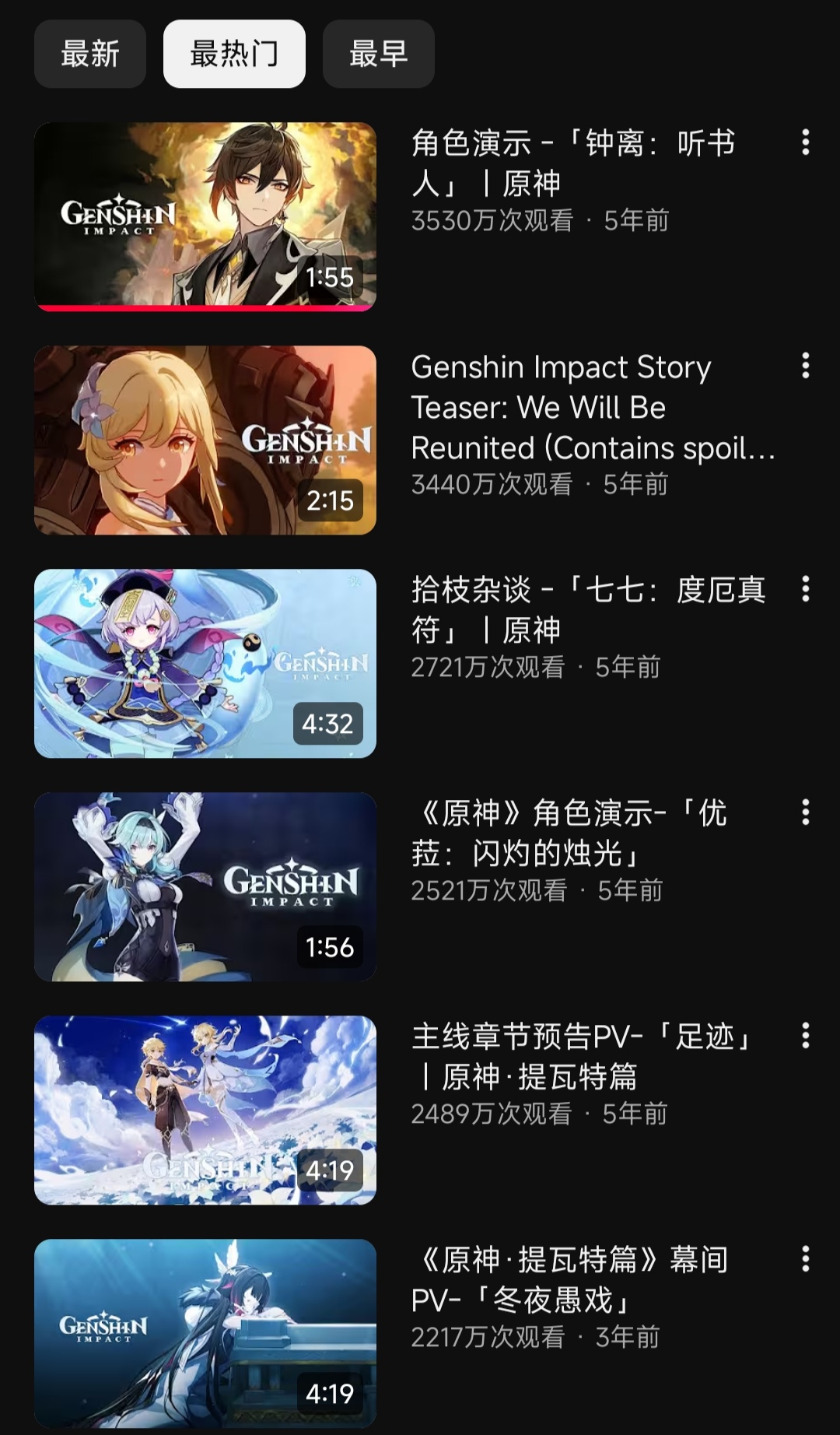The width and height of the screenshot is (840, 1435).
Task: Open options menu for 钟离：听书人 video
Action: 806,142
